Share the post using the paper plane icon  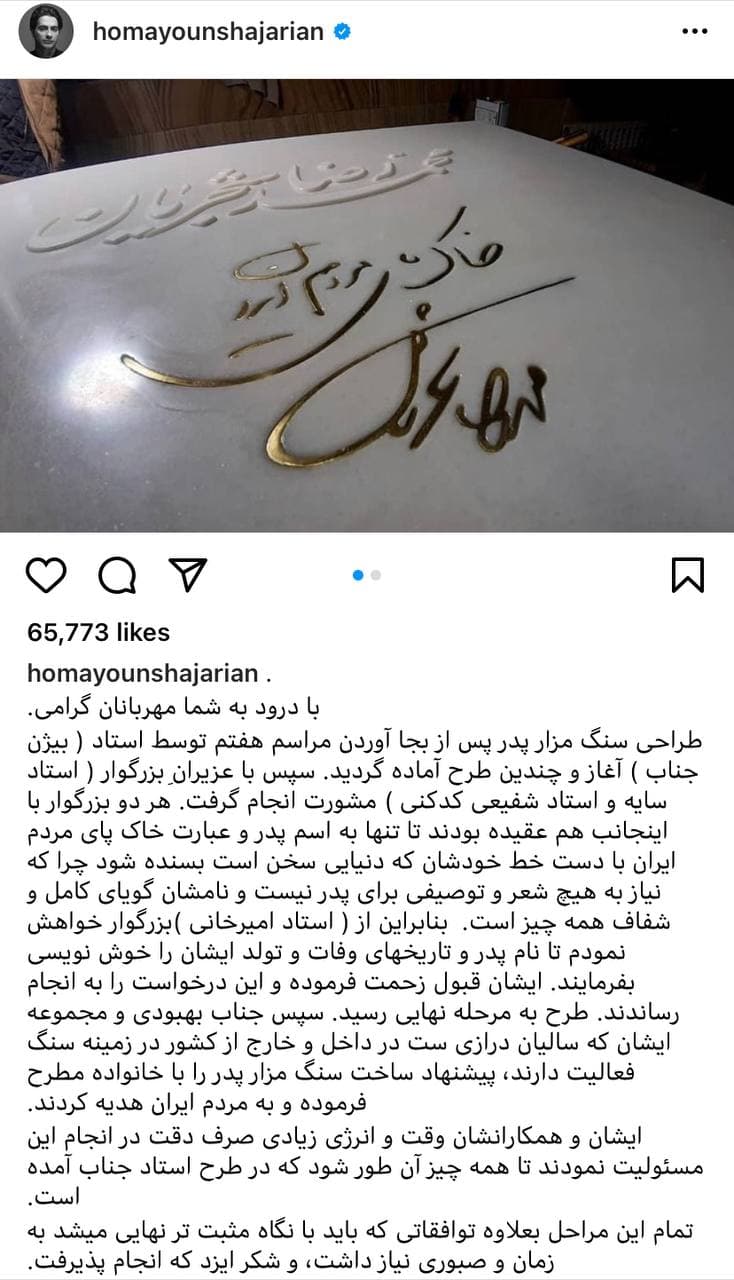pos(187,575)
